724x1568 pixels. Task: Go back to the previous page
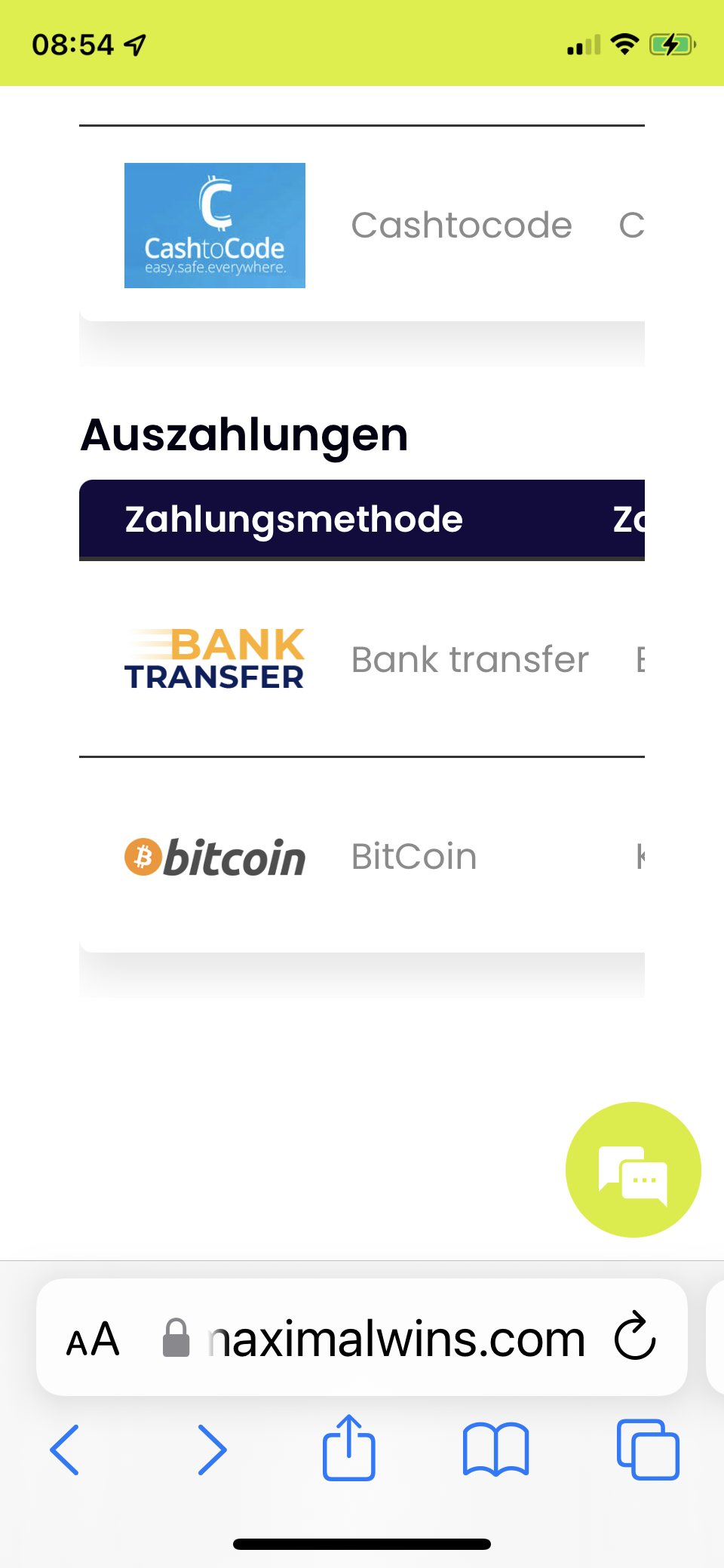click(x=65, y=1450)
